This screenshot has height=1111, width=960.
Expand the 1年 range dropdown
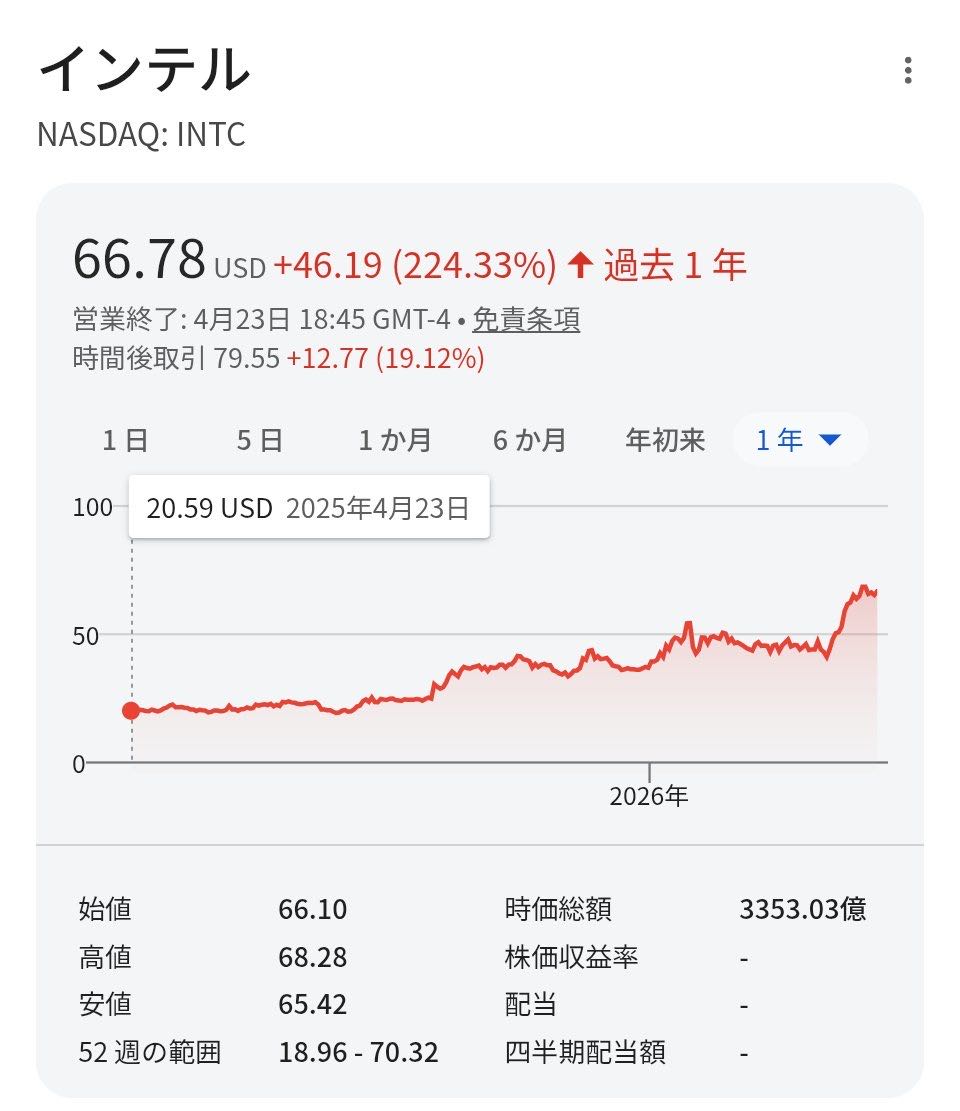799,440
